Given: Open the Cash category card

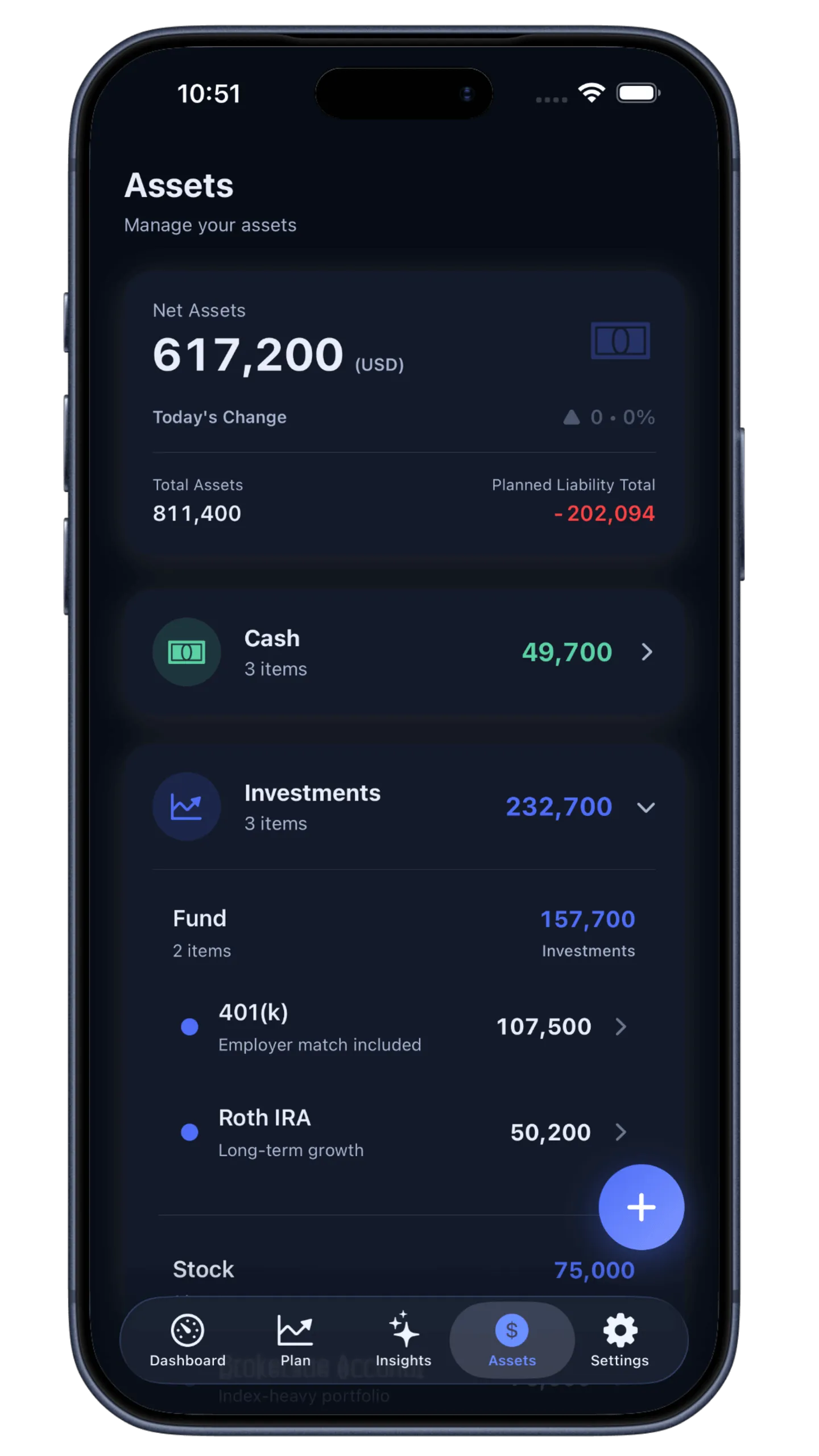Looking at the screenshot, I should tap(403, 652).
